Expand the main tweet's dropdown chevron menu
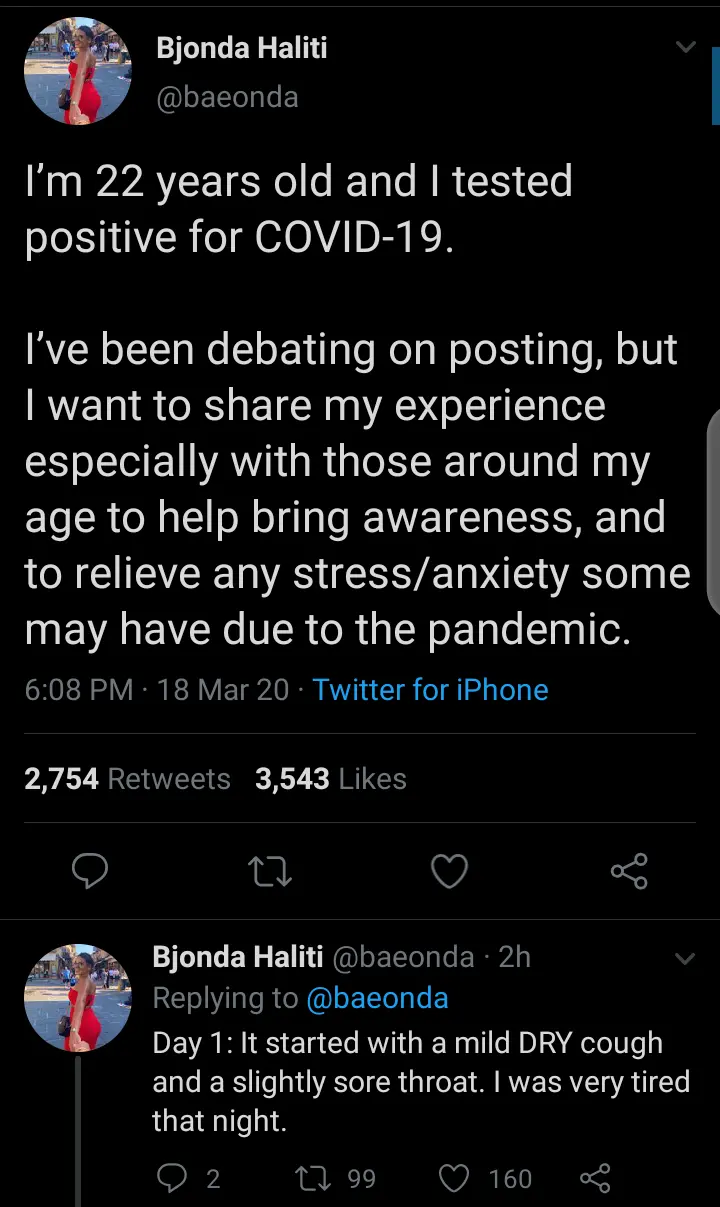The width and height of the screenshot is (720, 1207). (x=685, y=47)
